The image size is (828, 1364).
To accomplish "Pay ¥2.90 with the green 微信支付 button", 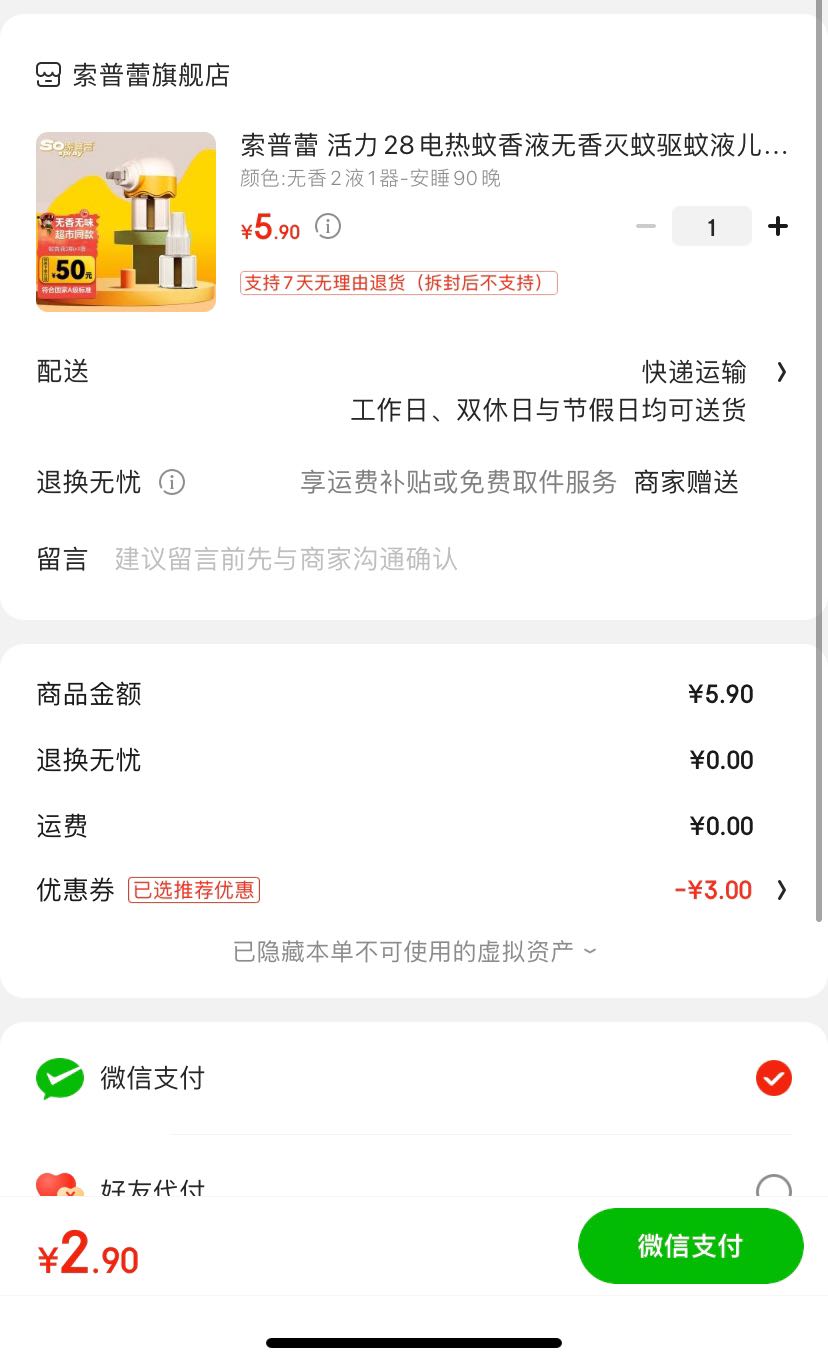I will [x=691, y=1246].
